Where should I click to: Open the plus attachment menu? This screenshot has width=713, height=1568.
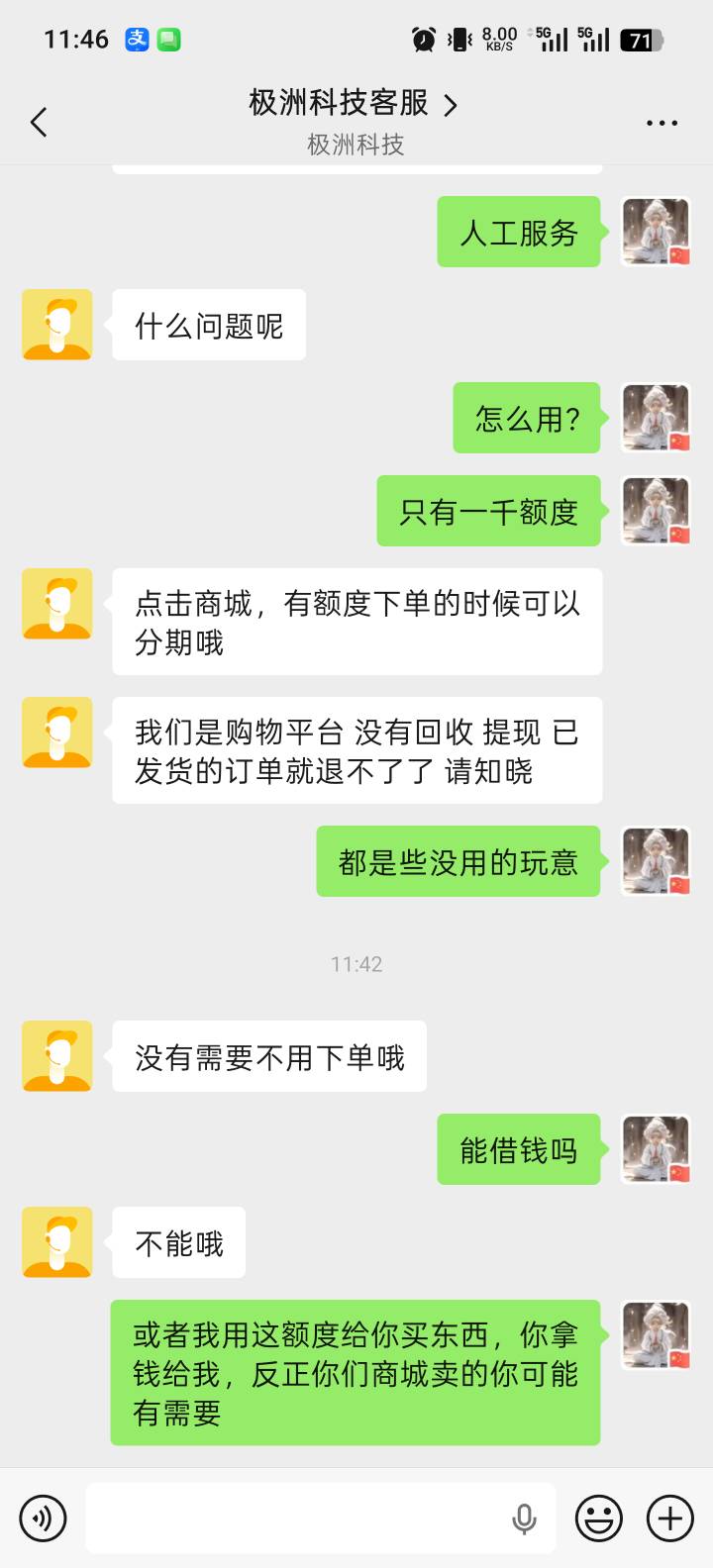pos(670,1518)
